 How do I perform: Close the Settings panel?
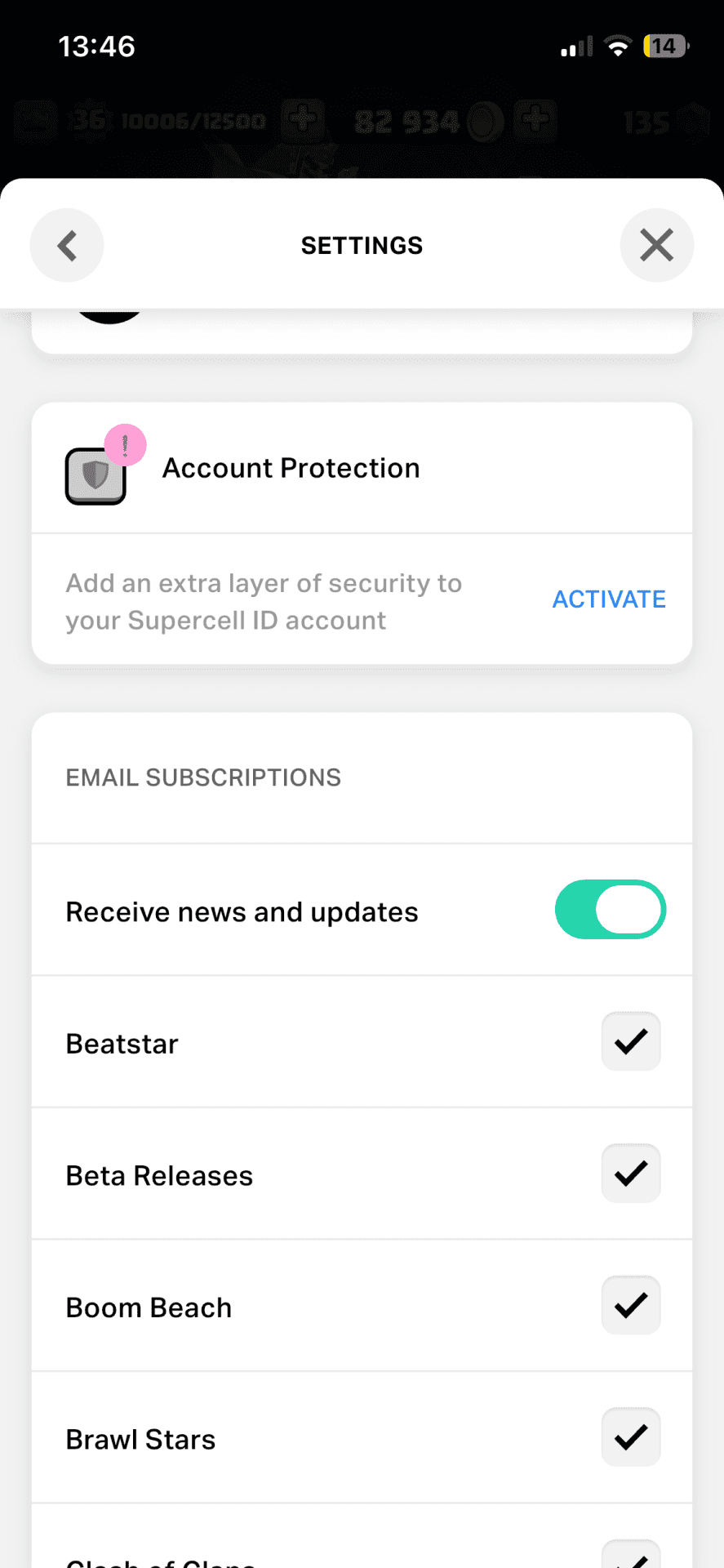(x=656, y=245)
